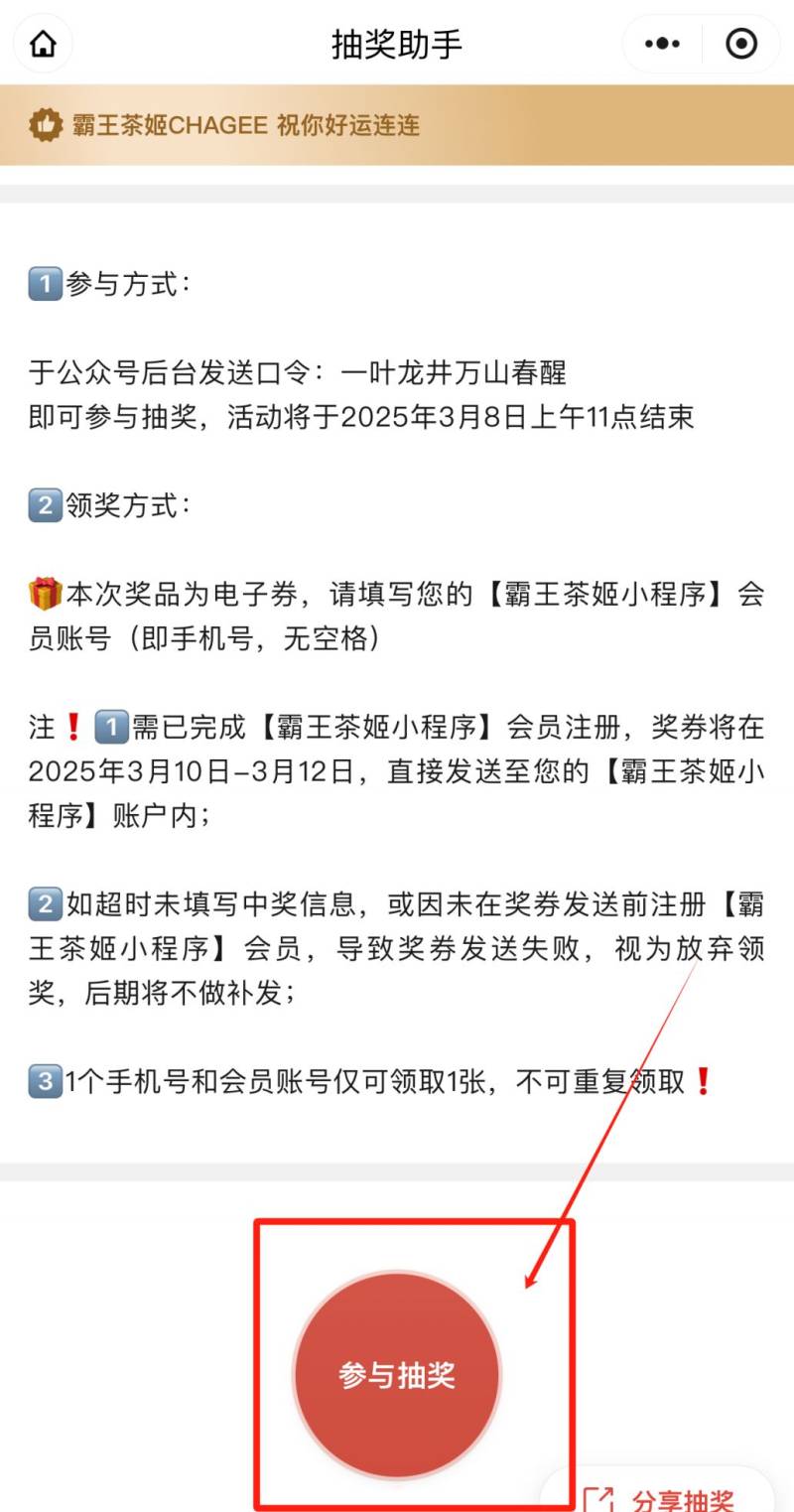The width and height of the screenshot is (794, 1512).
Task: Close the mini program via the circle icon
Action: click(741, 44)
